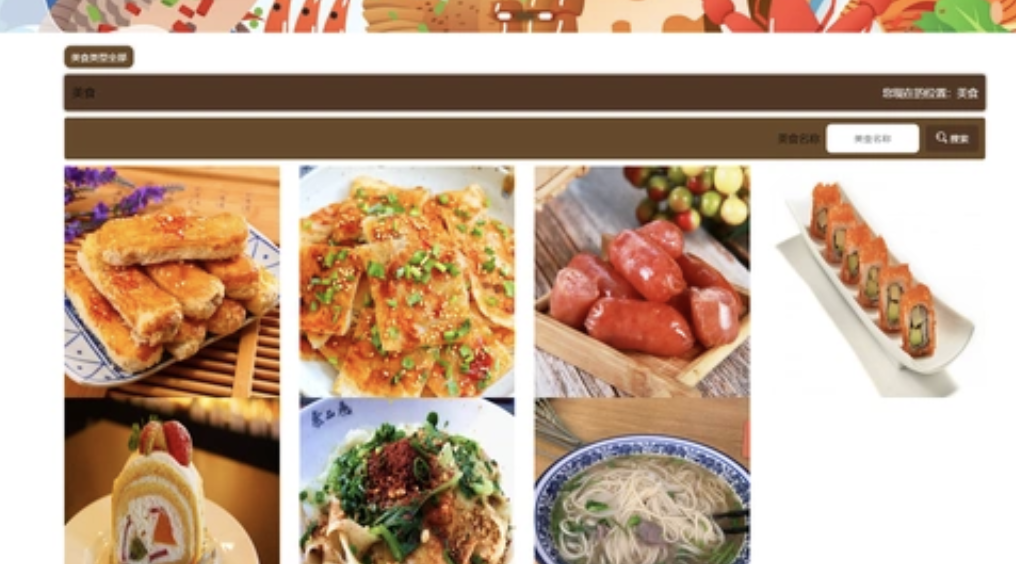Open the chili noodles with greens dish

pyautogui.click(x=407, y=481)
